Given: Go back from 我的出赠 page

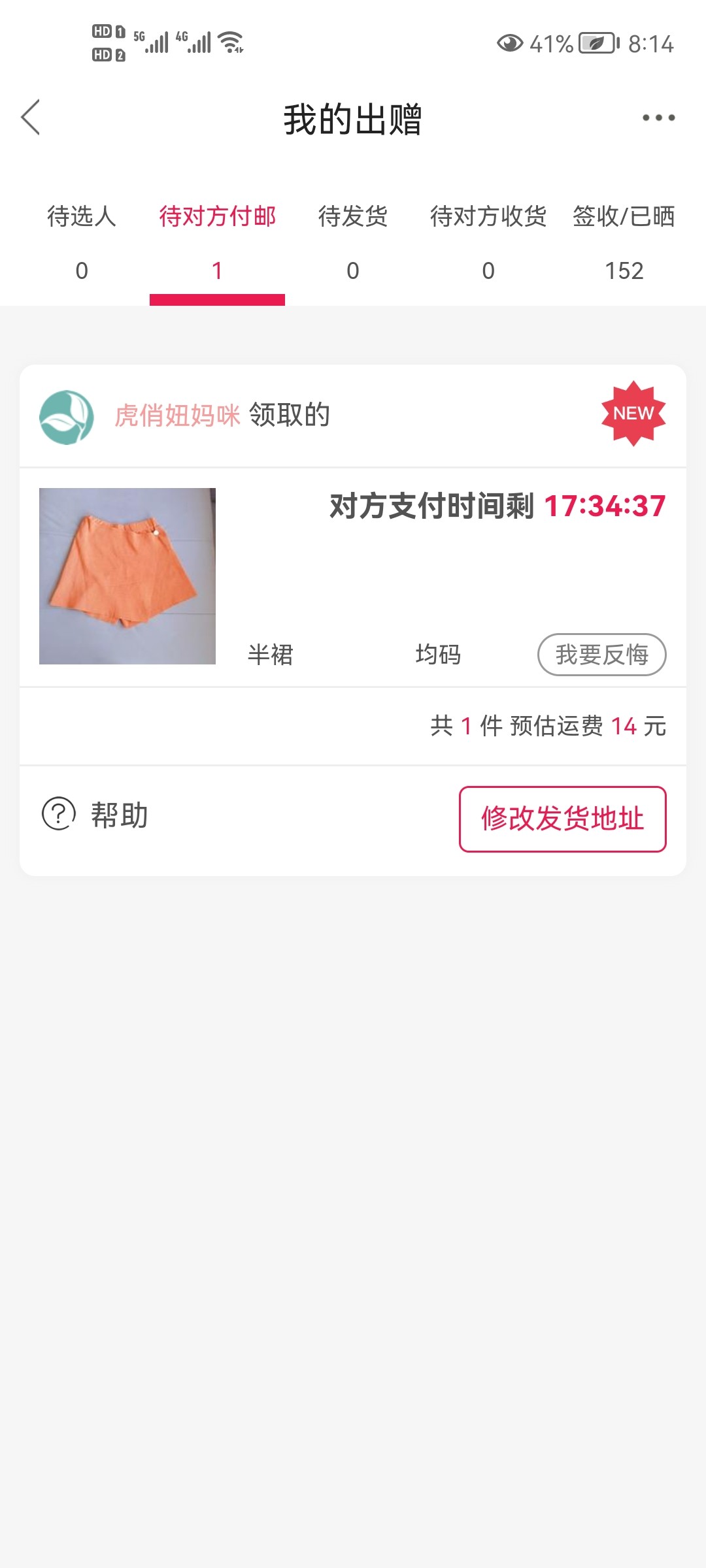Looking at the screenshot, I should 31,118.
